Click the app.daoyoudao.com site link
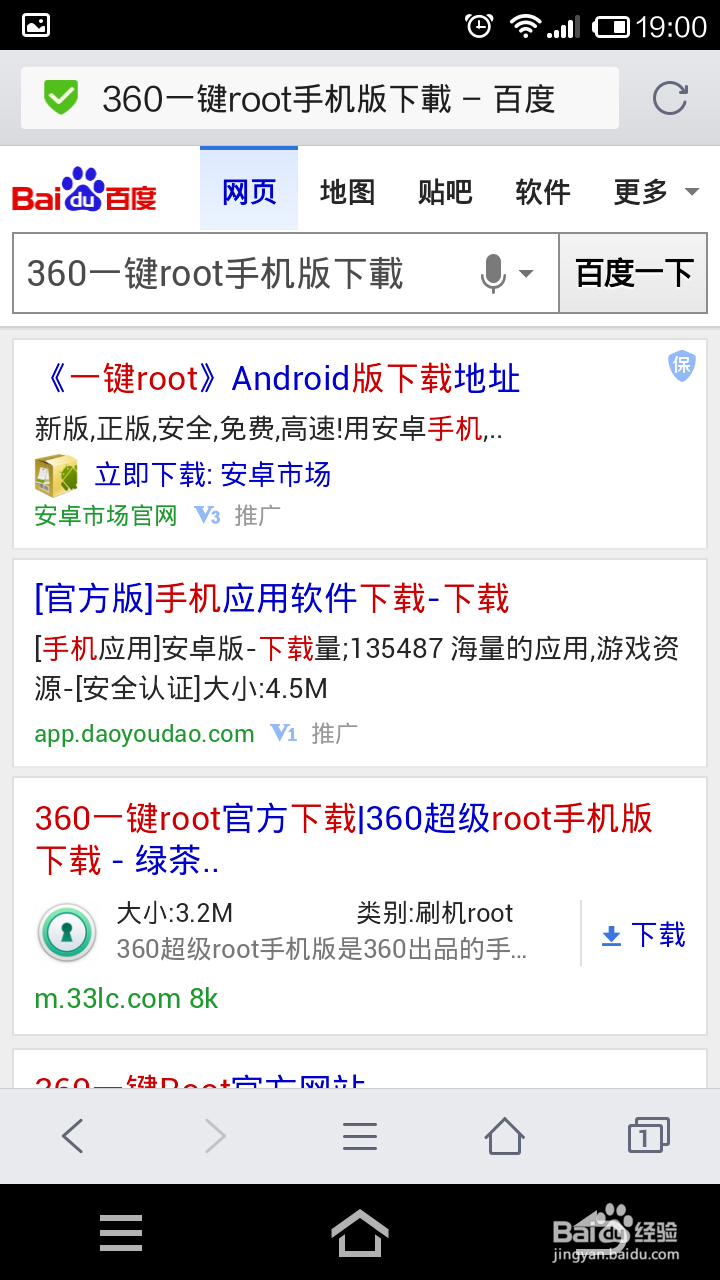This screenshot has width=720, height=1280. point(144,733)
